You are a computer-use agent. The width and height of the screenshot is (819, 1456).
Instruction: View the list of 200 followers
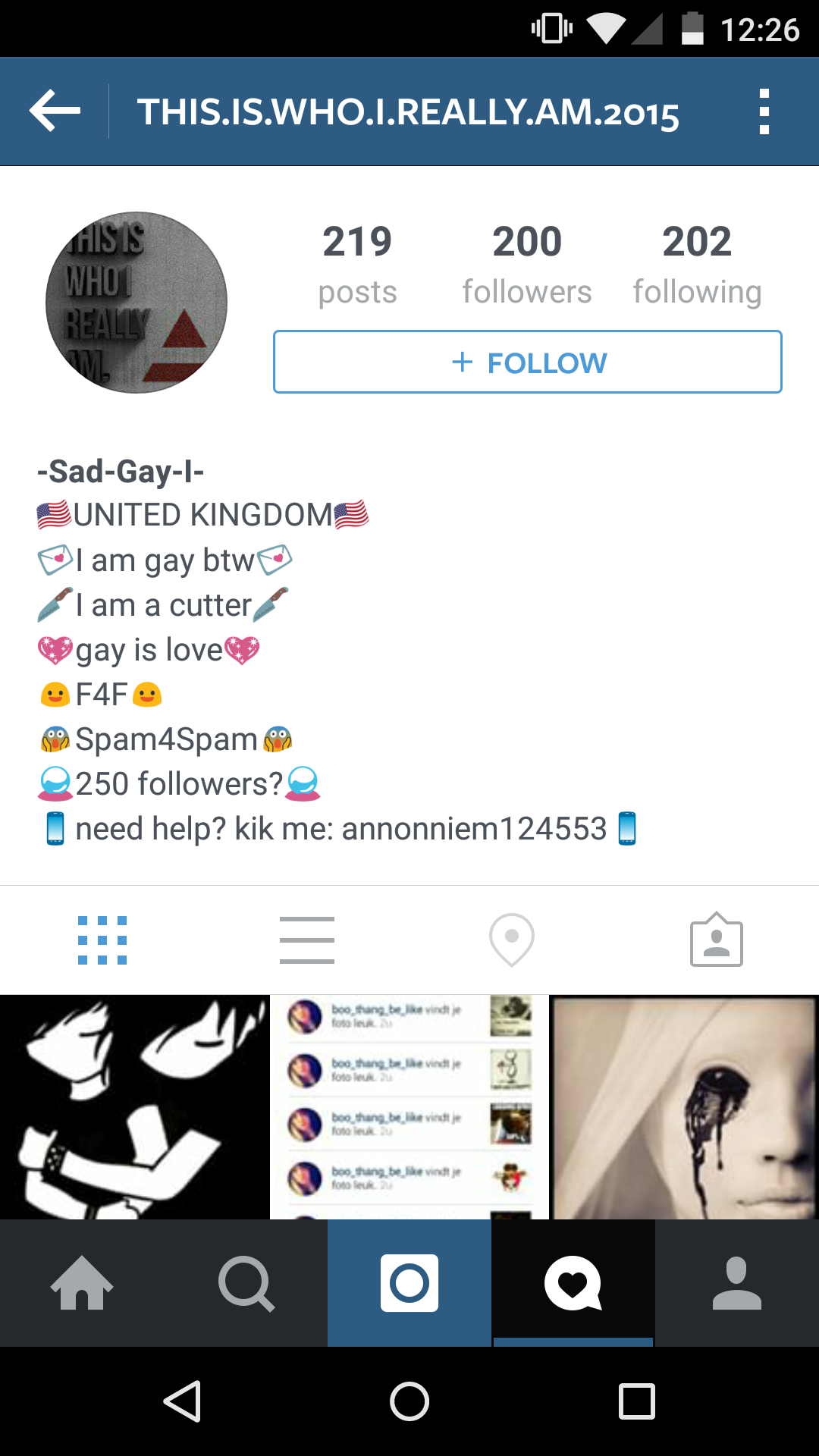(x=527, y=264)
